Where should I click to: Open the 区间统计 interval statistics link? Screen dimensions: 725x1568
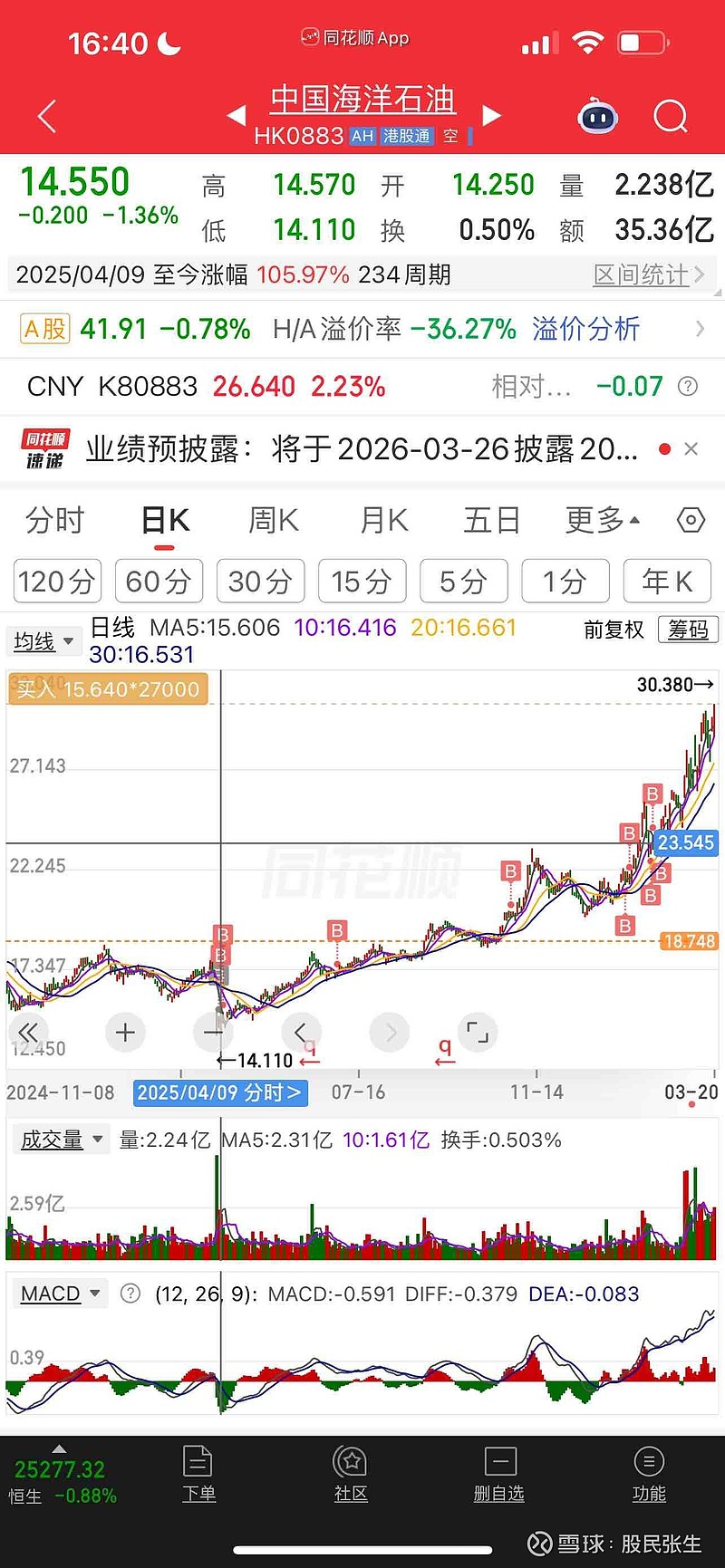click(647, 274)
